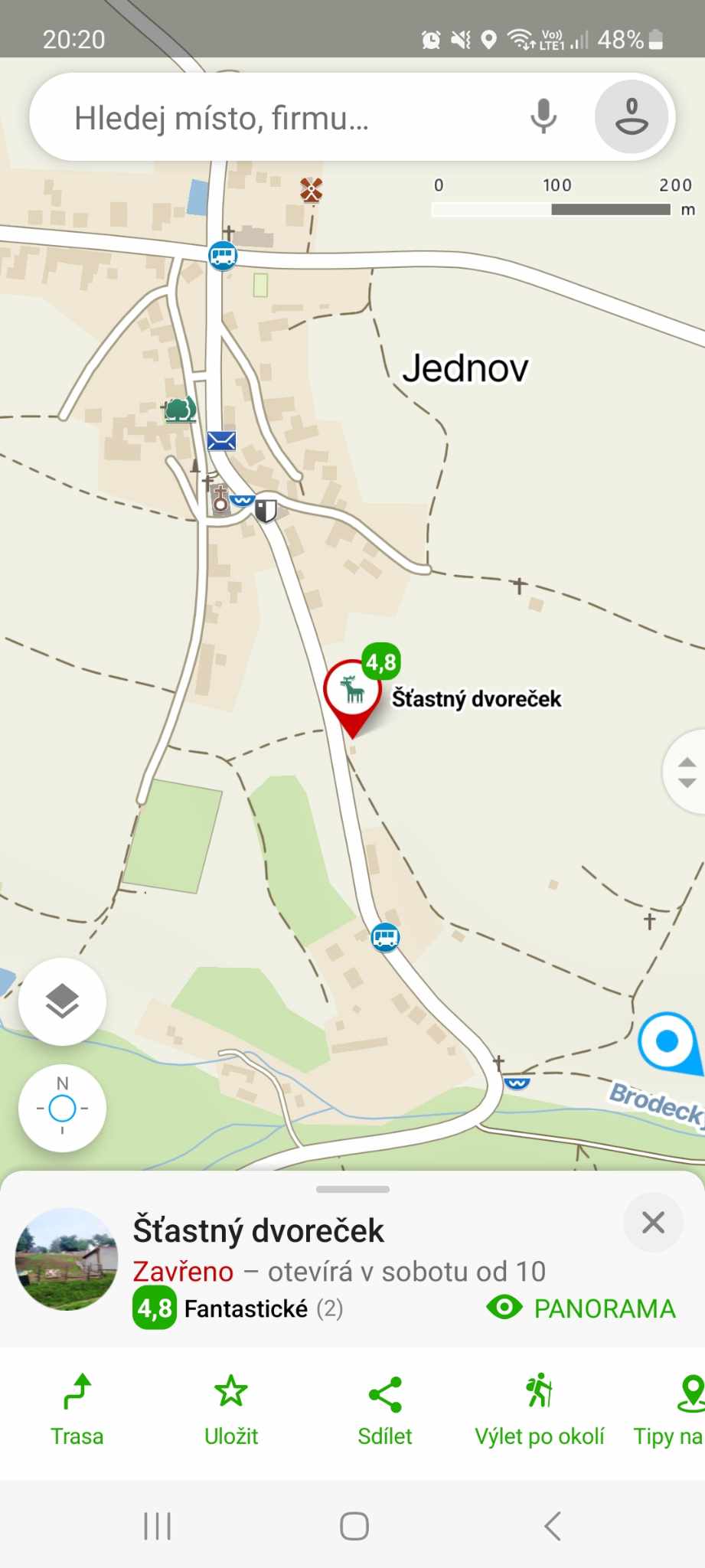The height and width of the screenshot is (1568, 705).
Task: View PANORAMA of this place
Action: pos(582,1308)
